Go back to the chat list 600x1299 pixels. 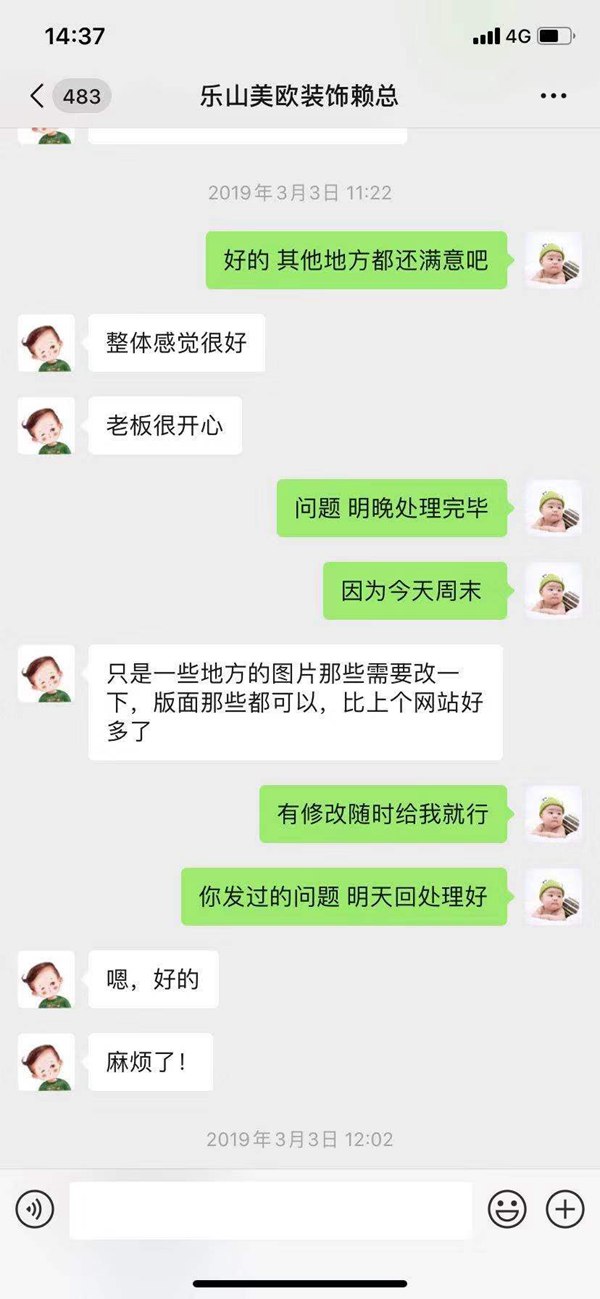[x=38, y=96]
